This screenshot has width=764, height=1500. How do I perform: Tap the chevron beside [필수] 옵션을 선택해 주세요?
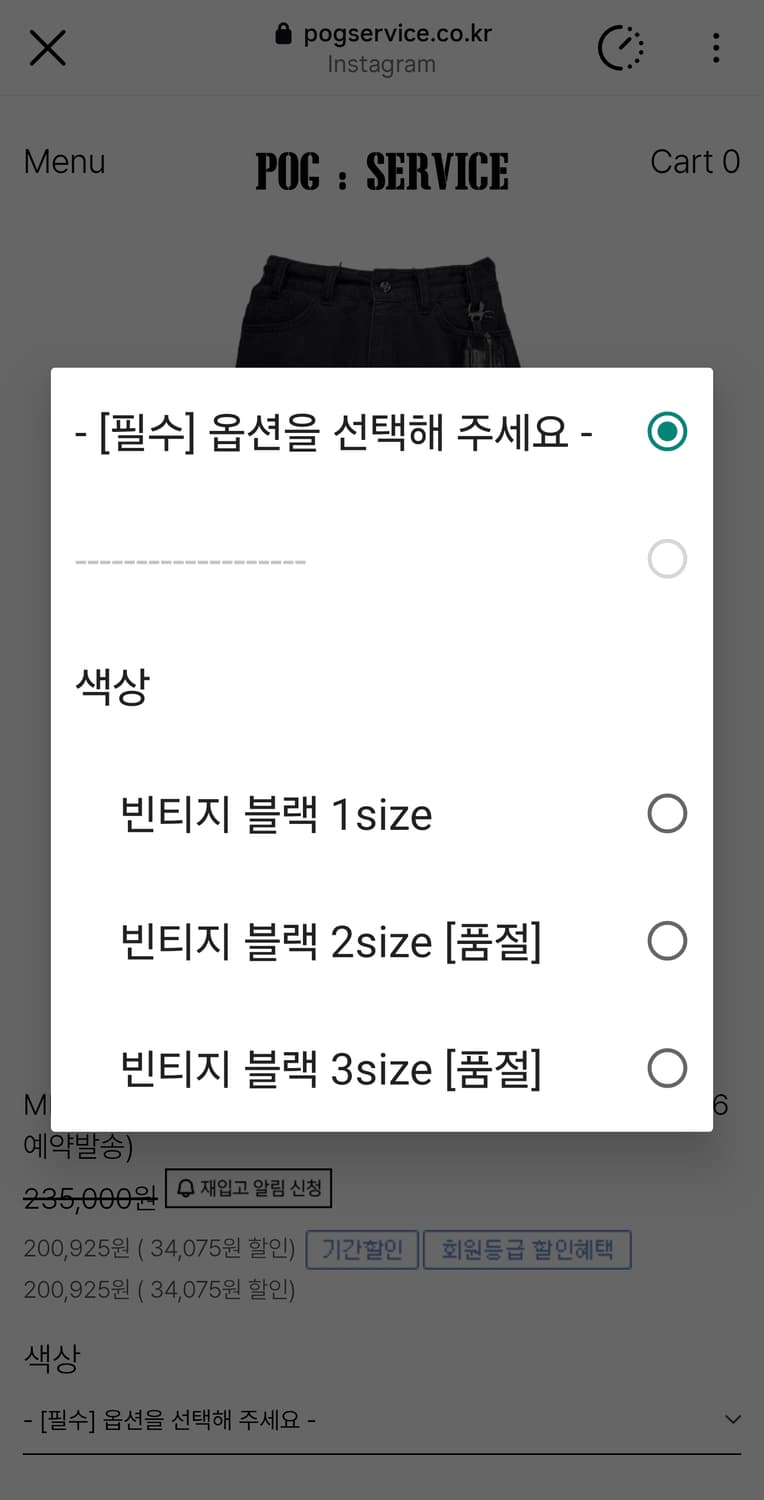coord(732,1418)
